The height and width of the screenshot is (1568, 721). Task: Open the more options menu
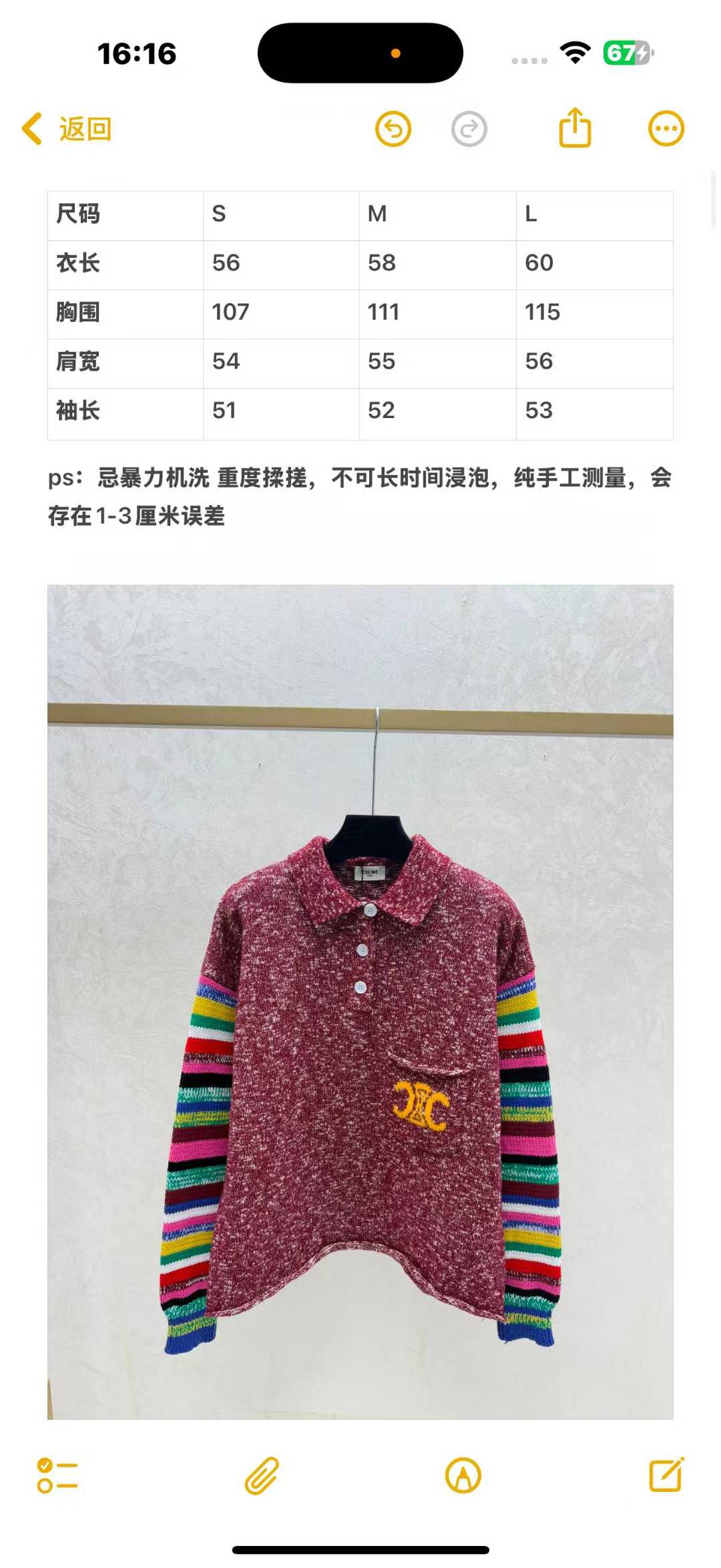pos(666,129)
